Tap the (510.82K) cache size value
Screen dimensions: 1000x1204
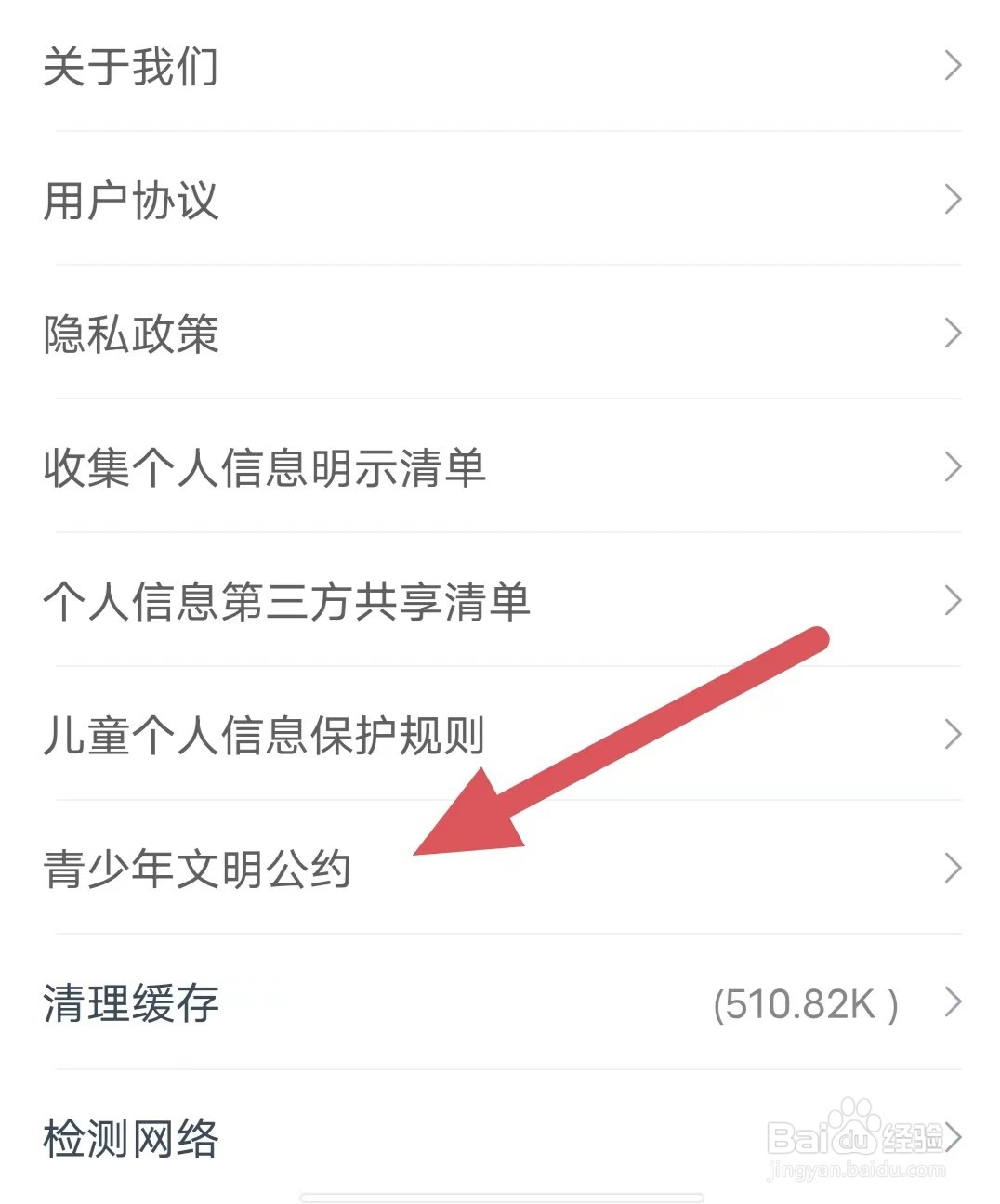(x=804, y=1003)
